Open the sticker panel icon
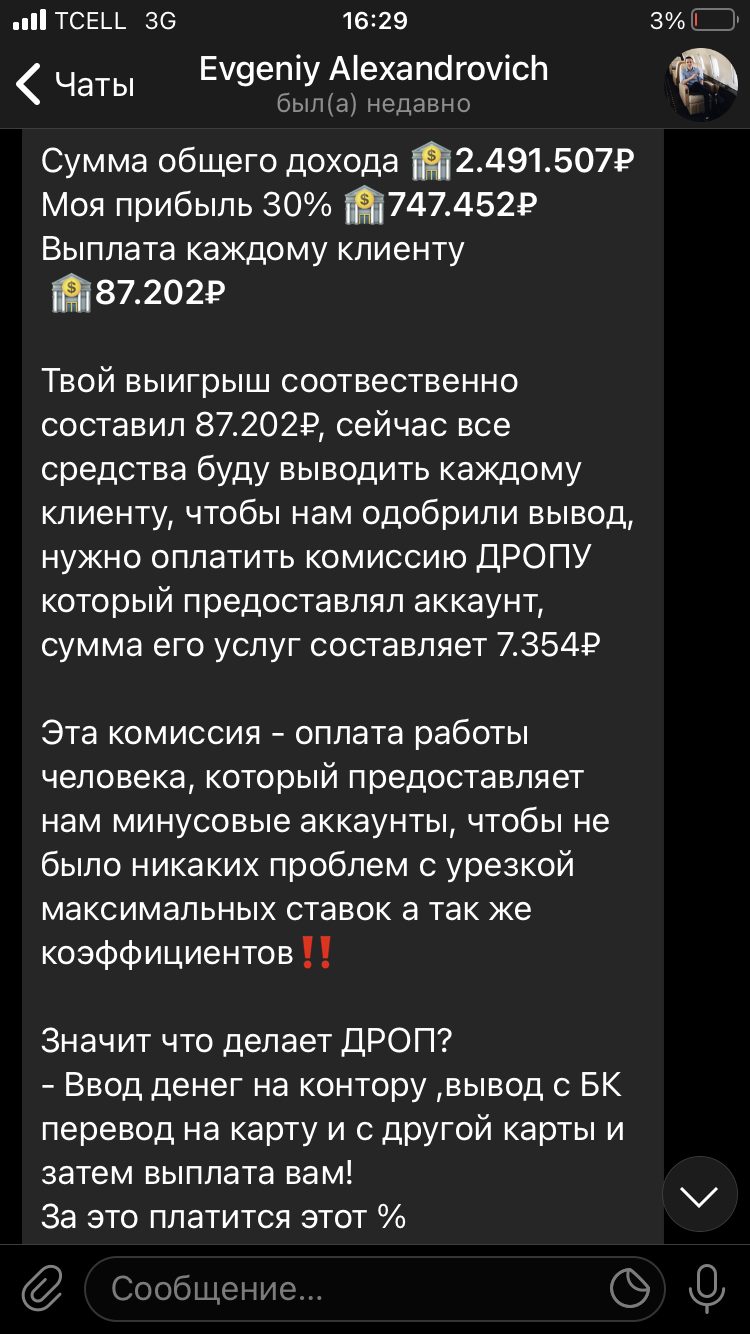 click(630, 1289)
